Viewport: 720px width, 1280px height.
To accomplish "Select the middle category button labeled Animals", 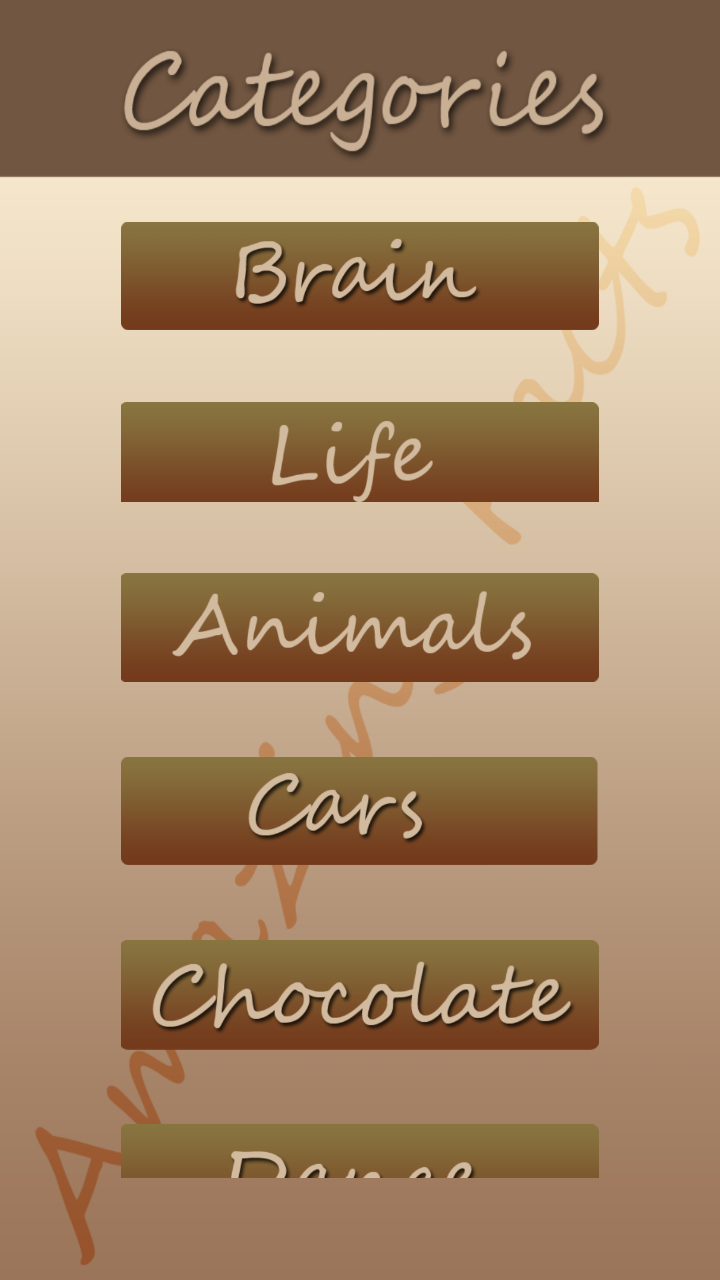I will [360, 626].
